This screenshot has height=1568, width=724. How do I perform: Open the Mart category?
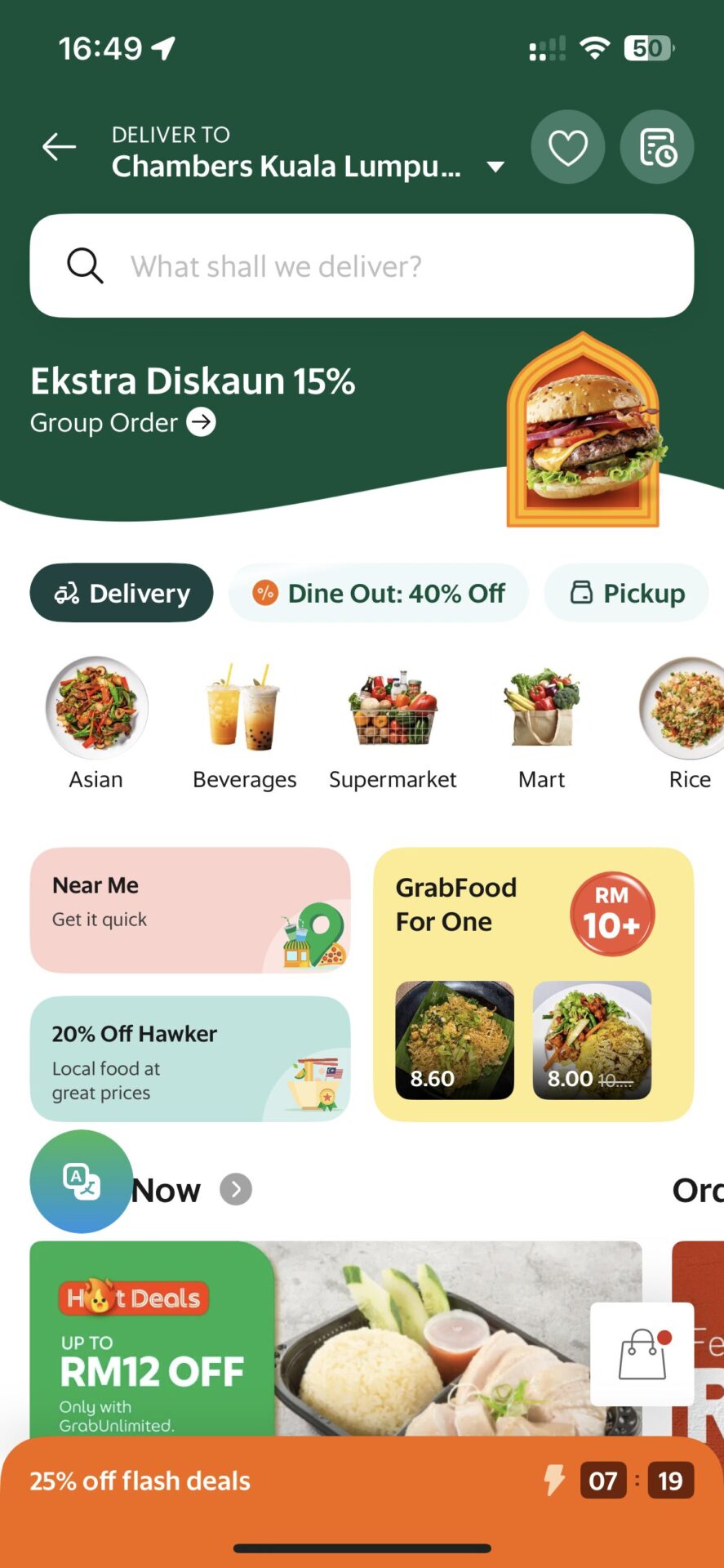point(542,723)
